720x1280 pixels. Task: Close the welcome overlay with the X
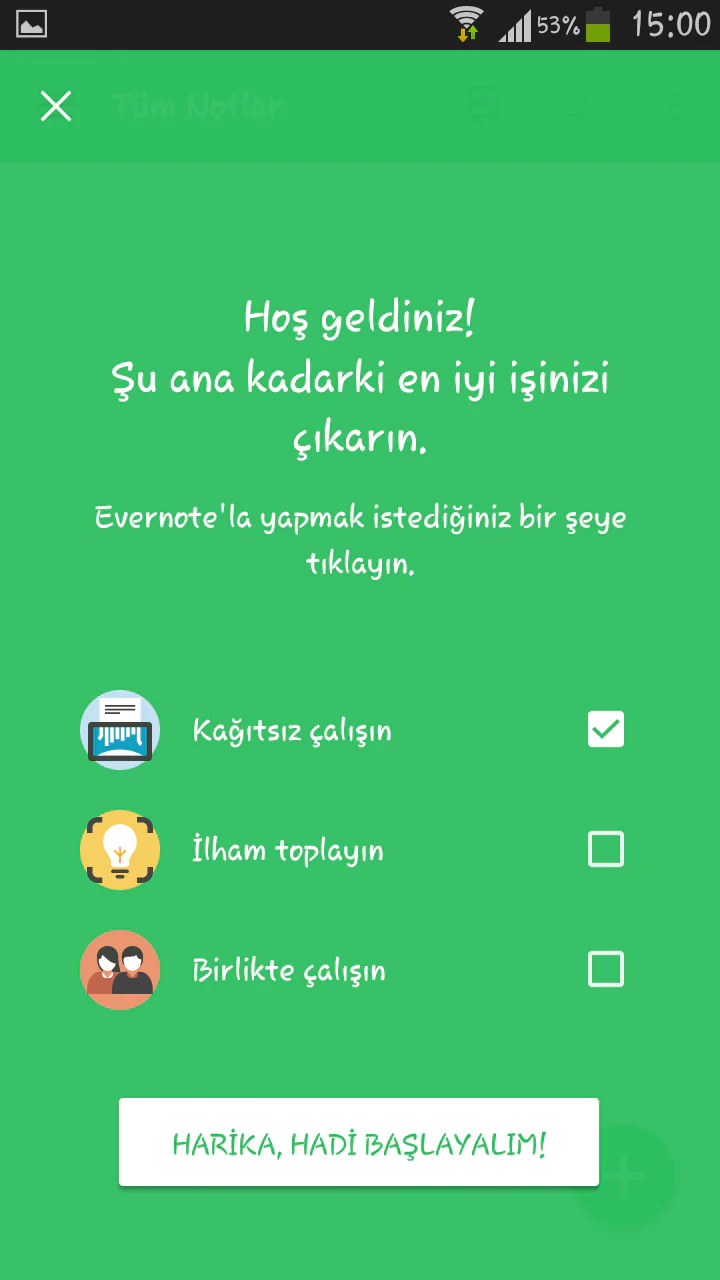(x=56, y=105)
